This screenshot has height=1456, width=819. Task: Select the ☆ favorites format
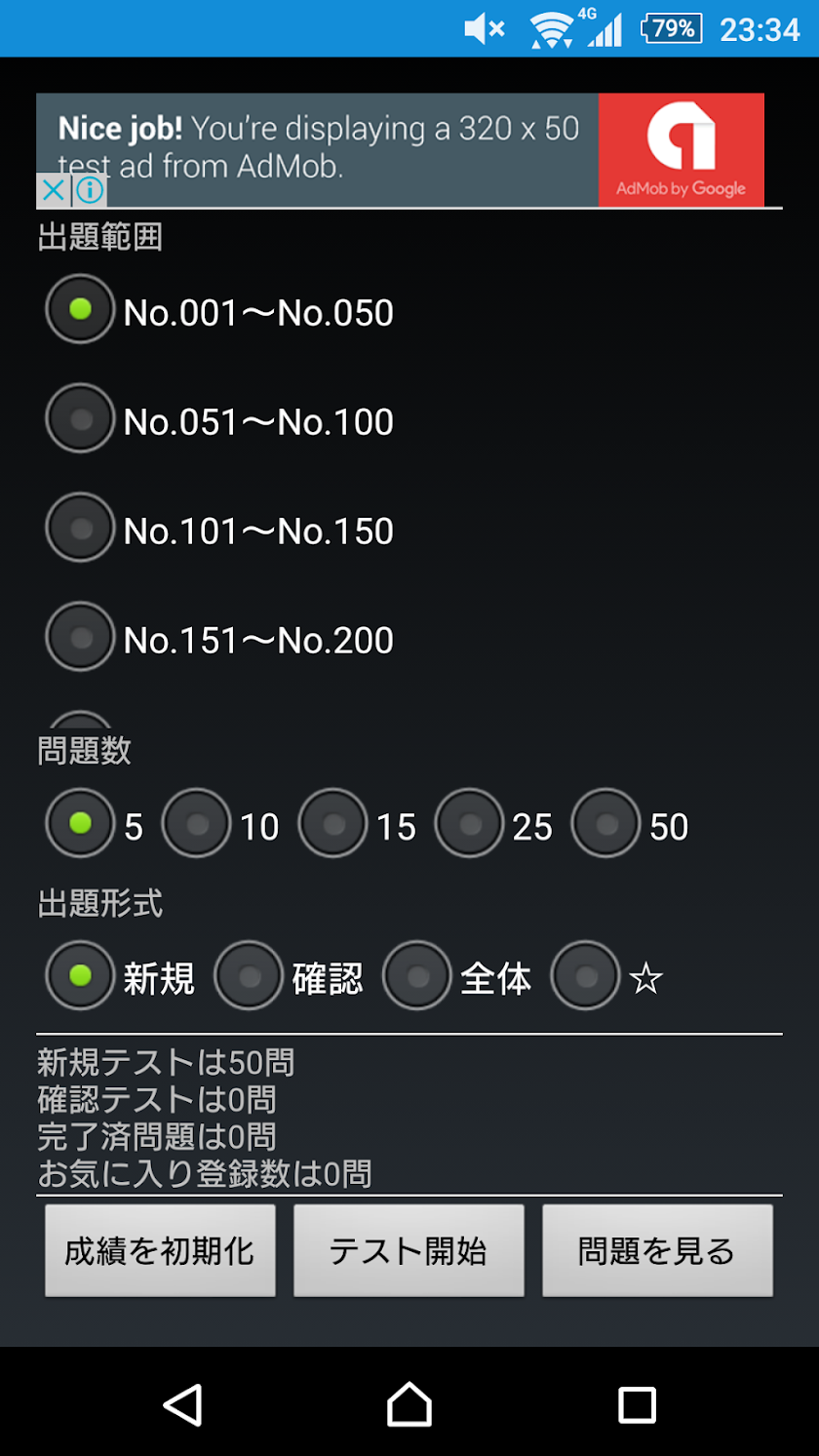coord(586,975)
